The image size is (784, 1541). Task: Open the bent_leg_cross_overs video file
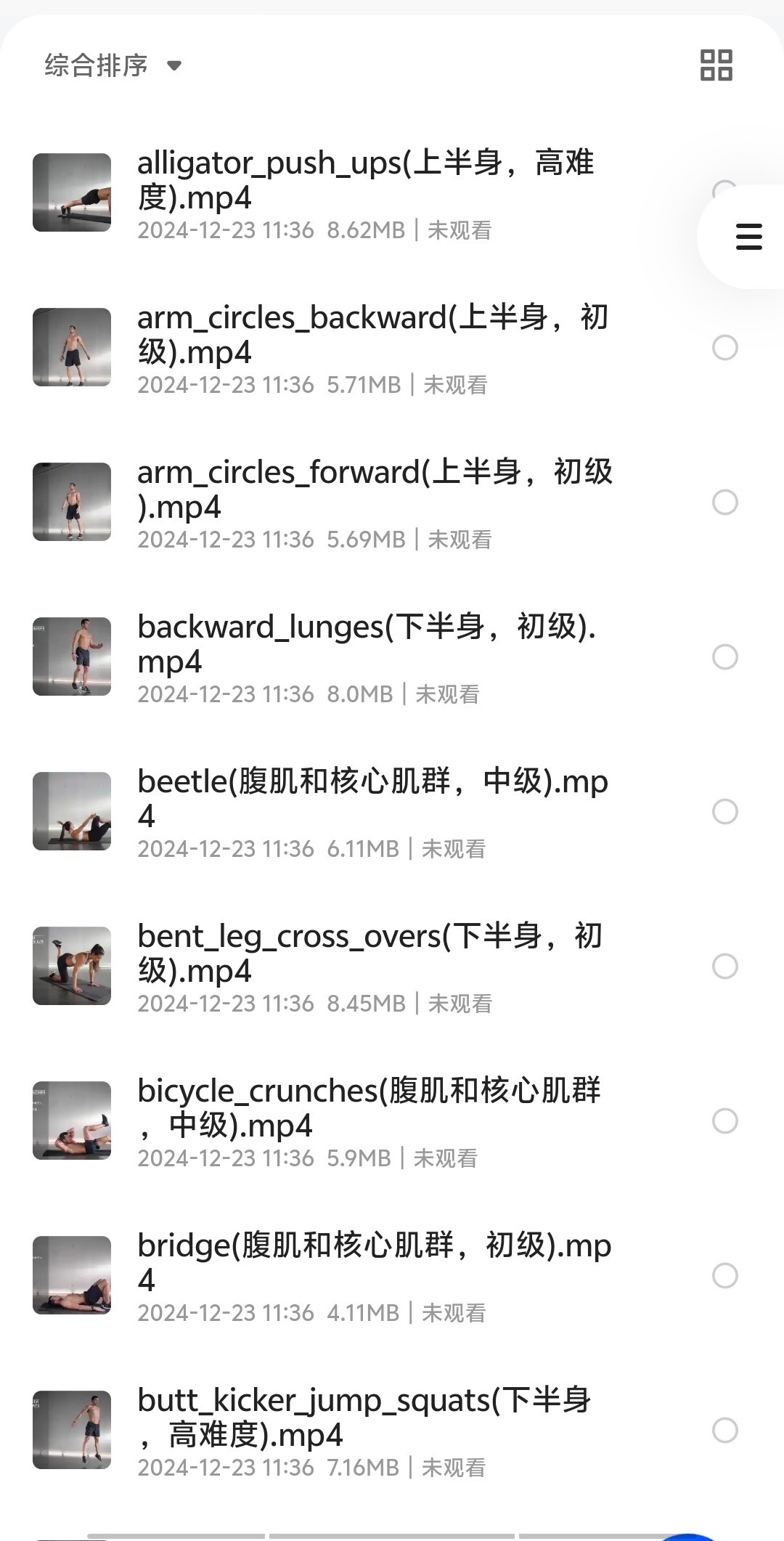point(369,954)
